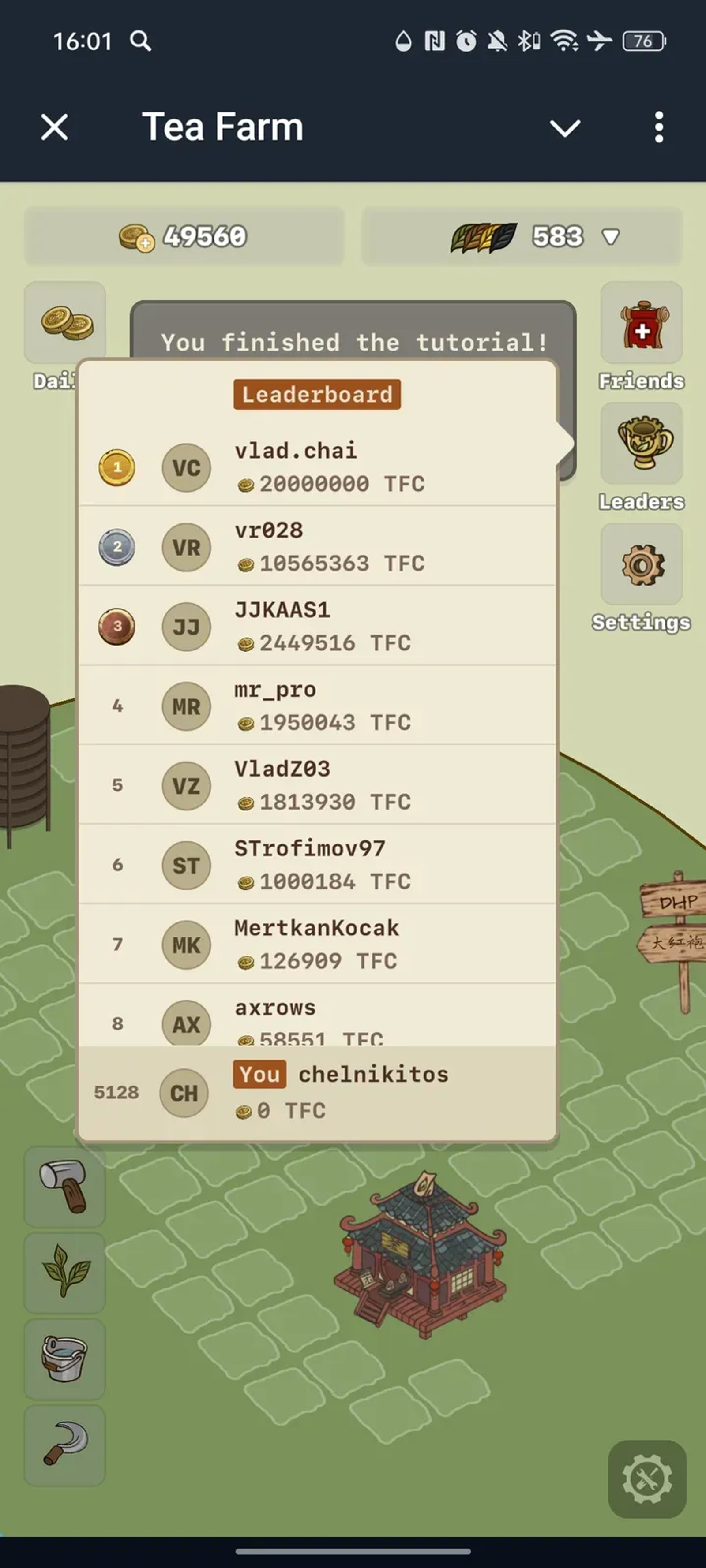Expand the tea leaves dropdown
Image resolution: width=706 pixels, height=1568 pixels.
610,236
